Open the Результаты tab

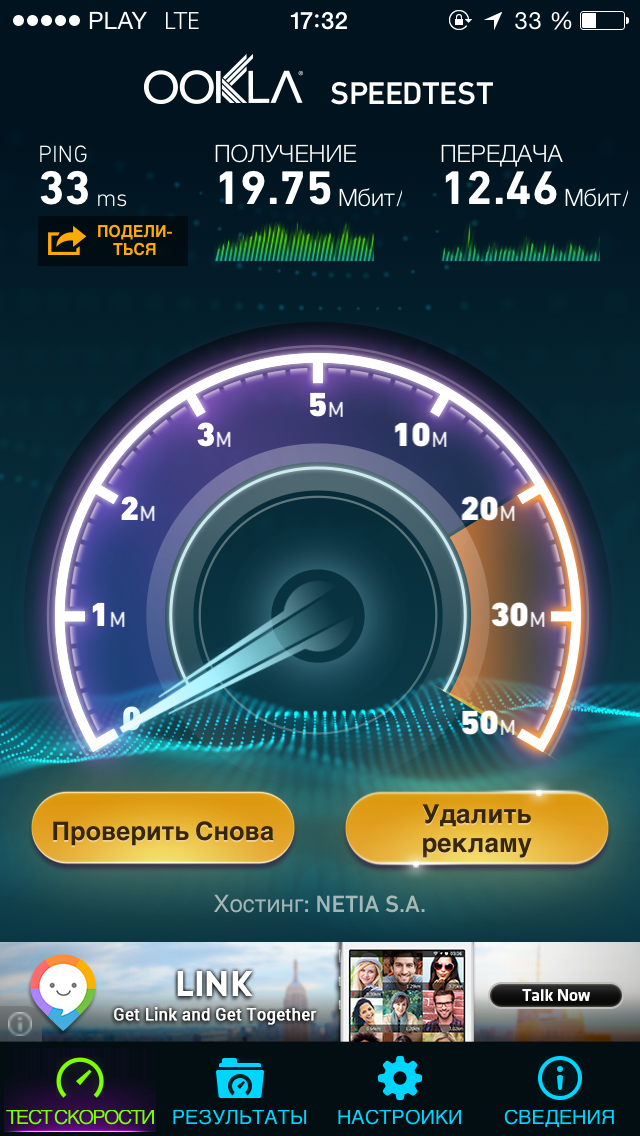[240, 1092]
